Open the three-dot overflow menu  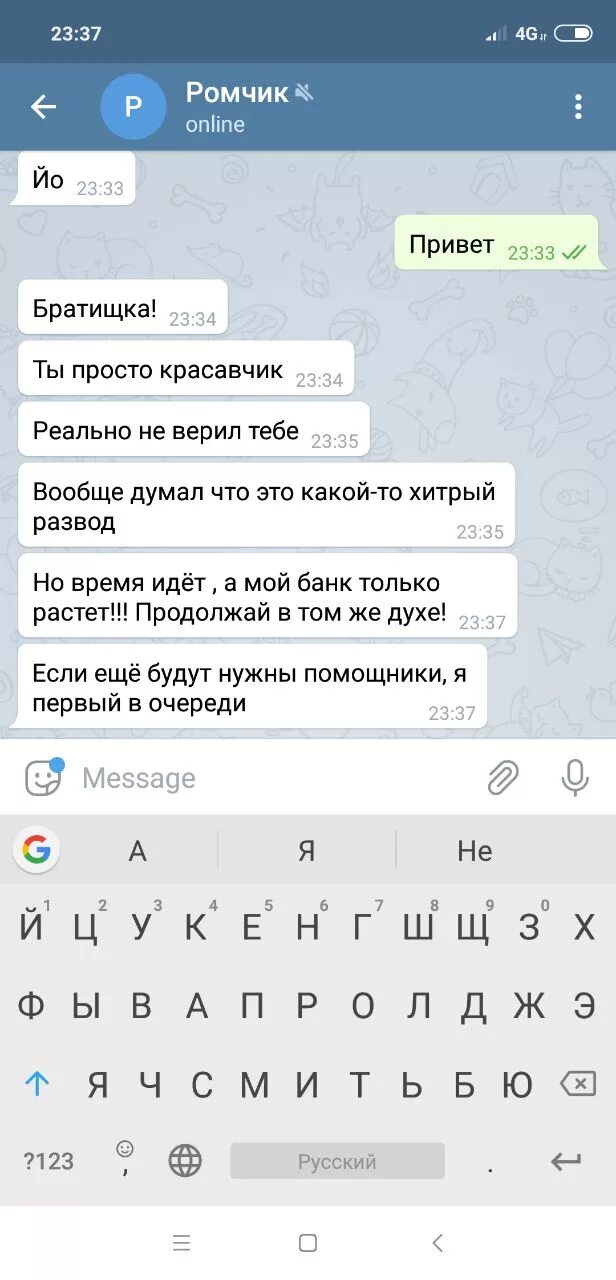pyautogui.click(x=578, y=107)
